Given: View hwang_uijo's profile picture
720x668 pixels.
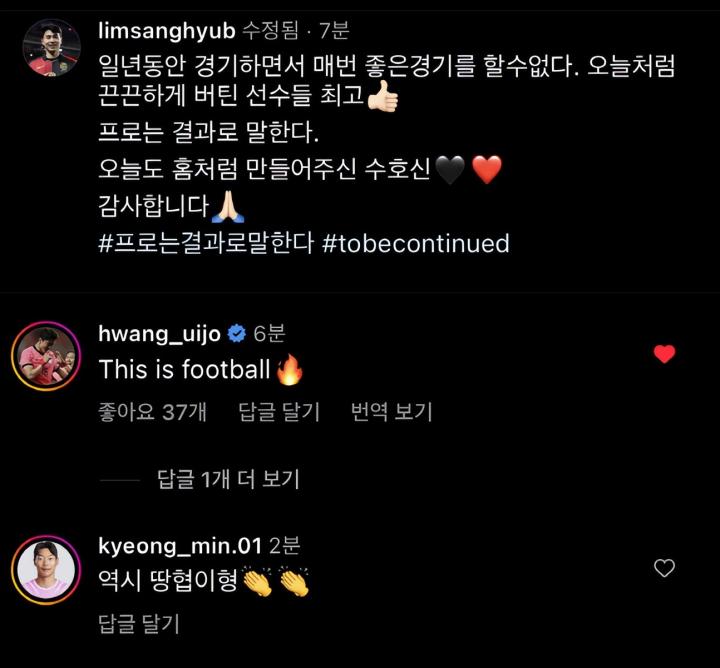Looking at the screenshot, I should [x=45, y=355].
